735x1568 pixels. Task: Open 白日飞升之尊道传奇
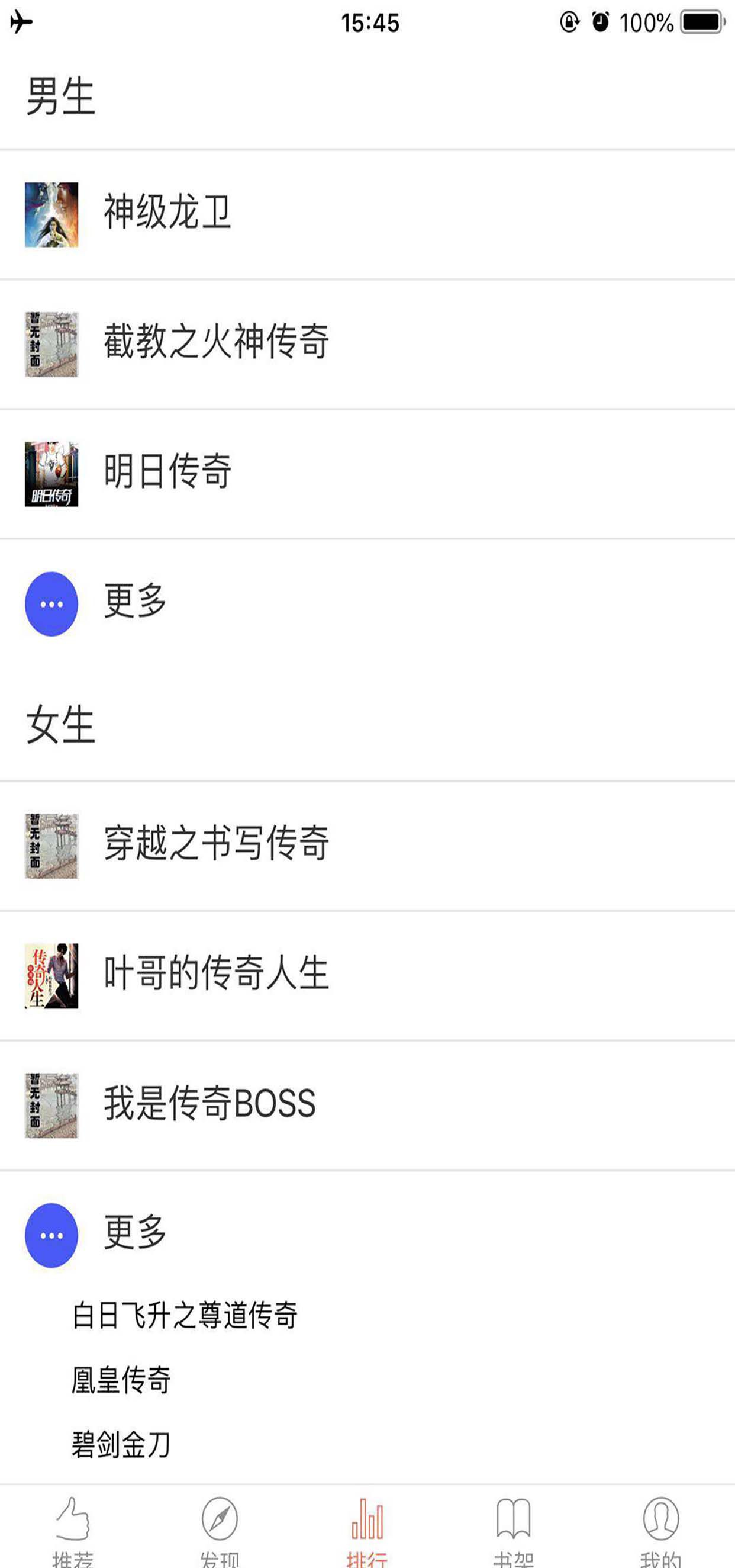click(185, 1315)
